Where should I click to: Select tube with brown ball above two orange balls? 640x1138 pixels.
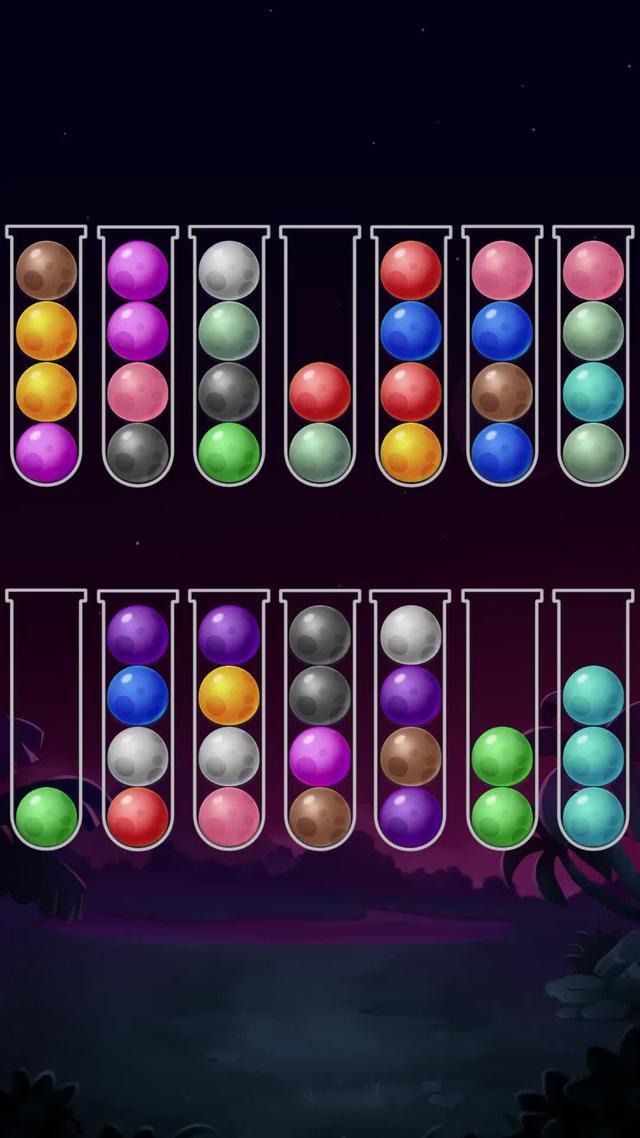[x=46, y=360]
